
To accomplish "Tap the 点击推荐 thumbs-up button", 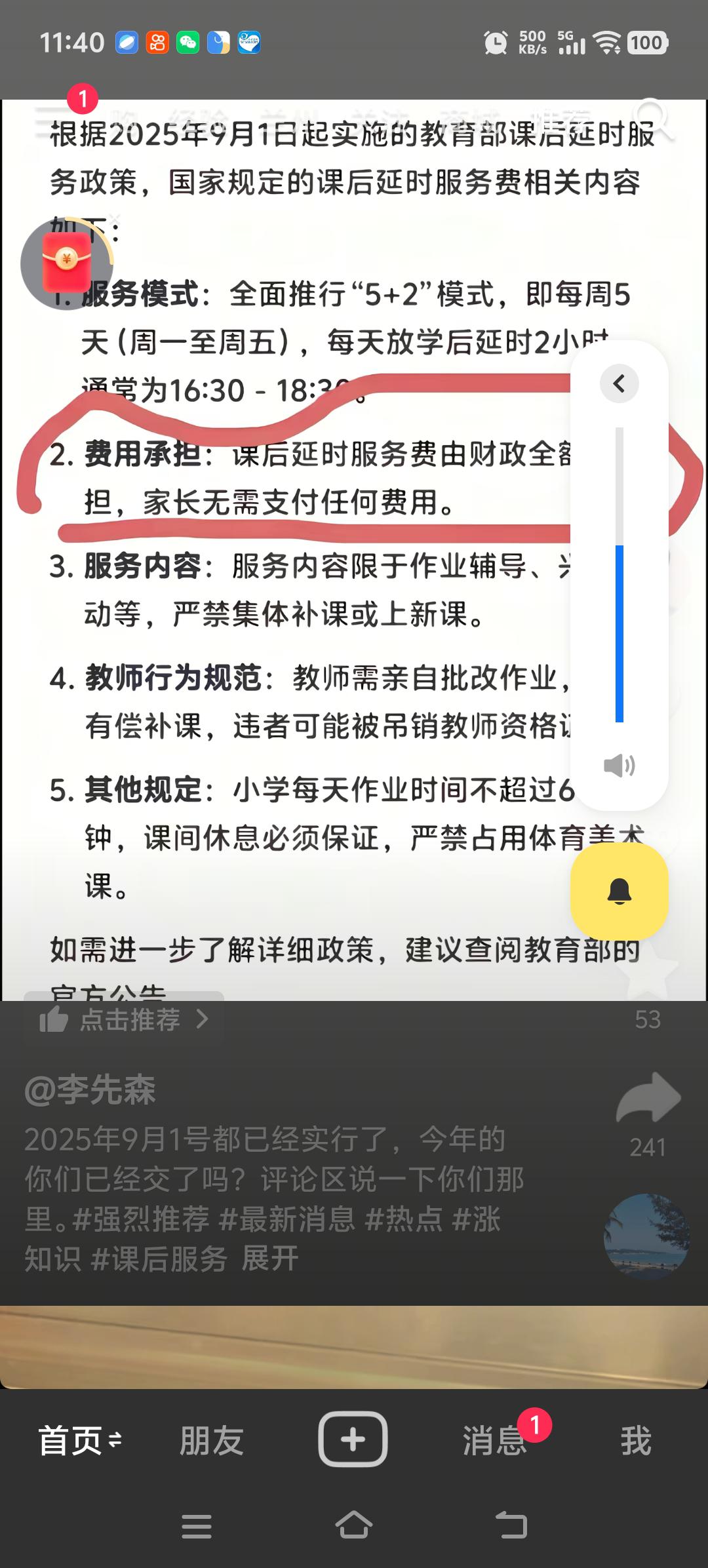I will point(124,1019).
